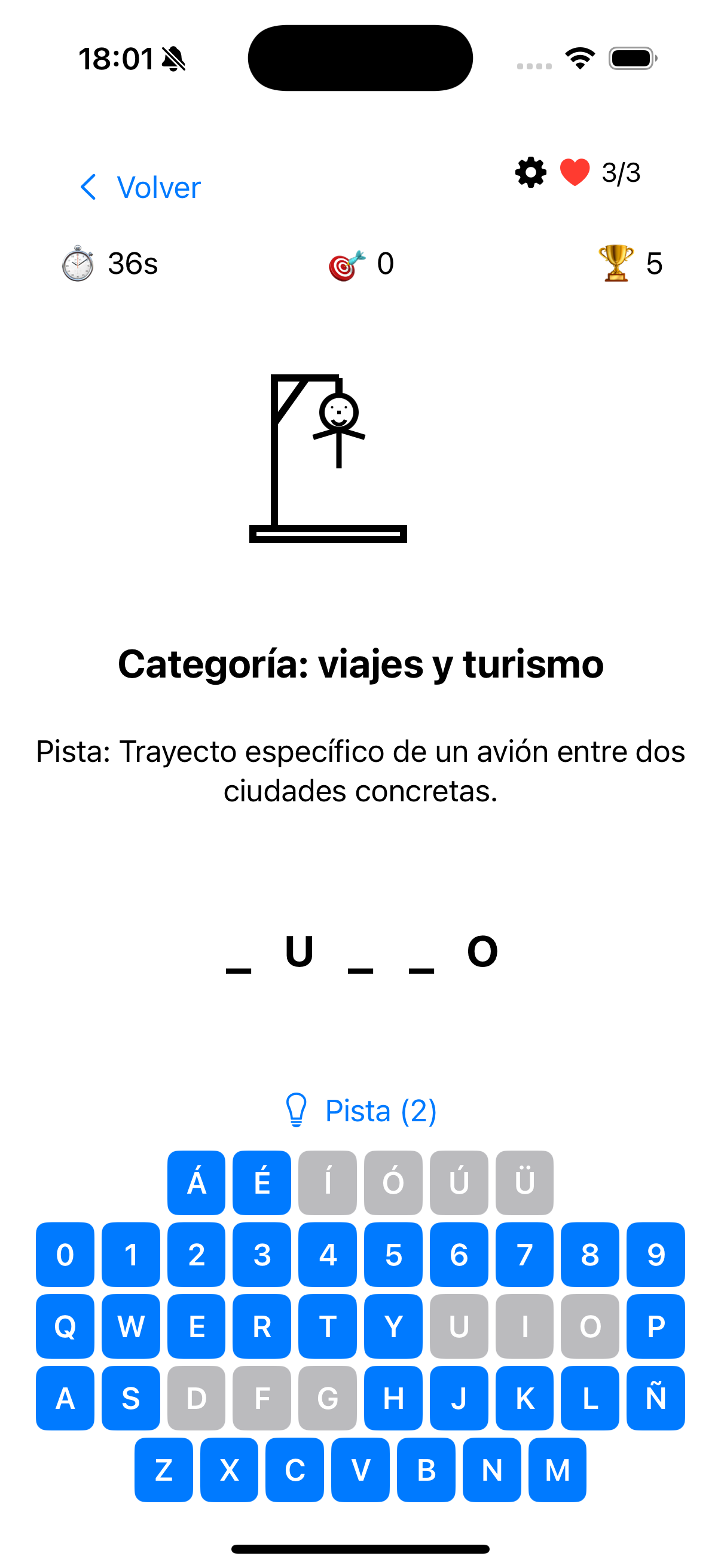The width and height of the screenshot is (721, 1568).
Task: Tap Volver to go back
Action: tap(159, 187)
